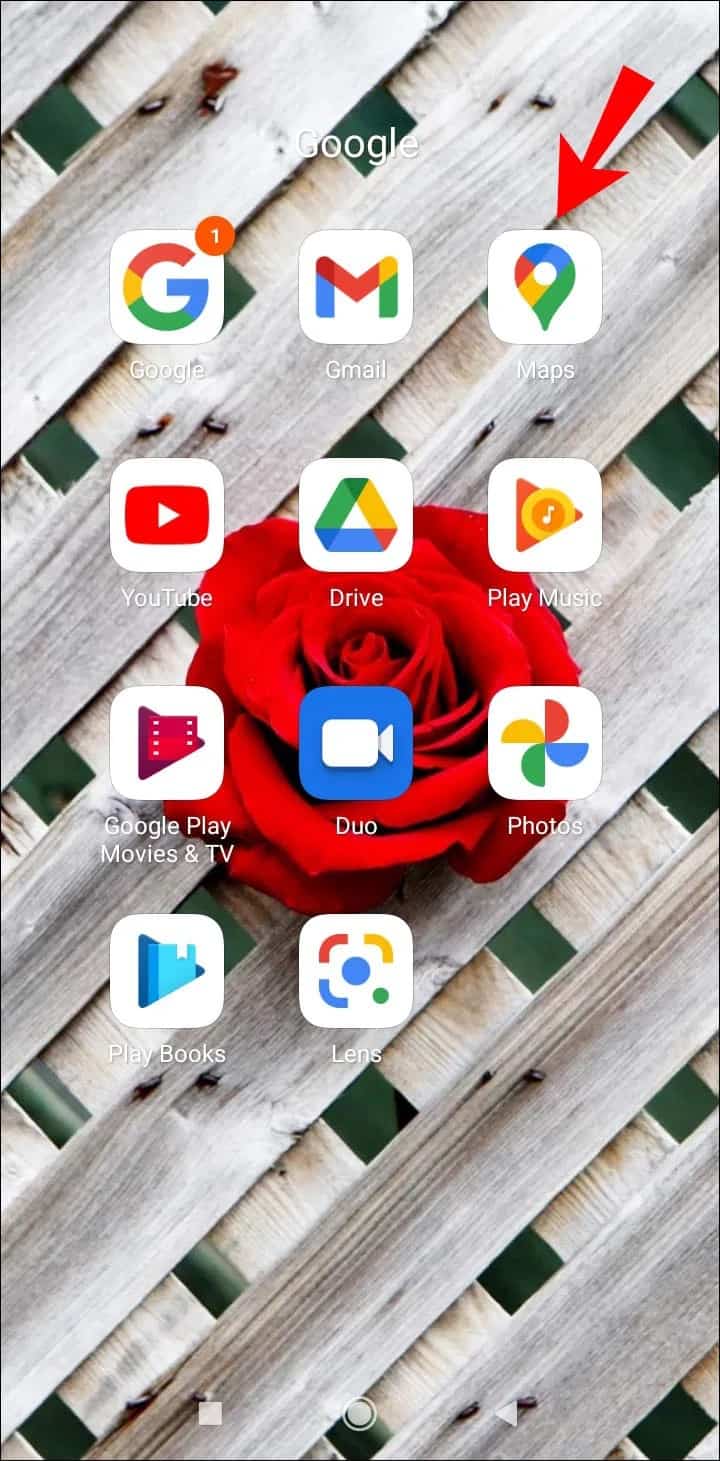Viewport: 720px width, 1461px height.
Task: Open recent apps with the square button
Action: click(210, 1413)
